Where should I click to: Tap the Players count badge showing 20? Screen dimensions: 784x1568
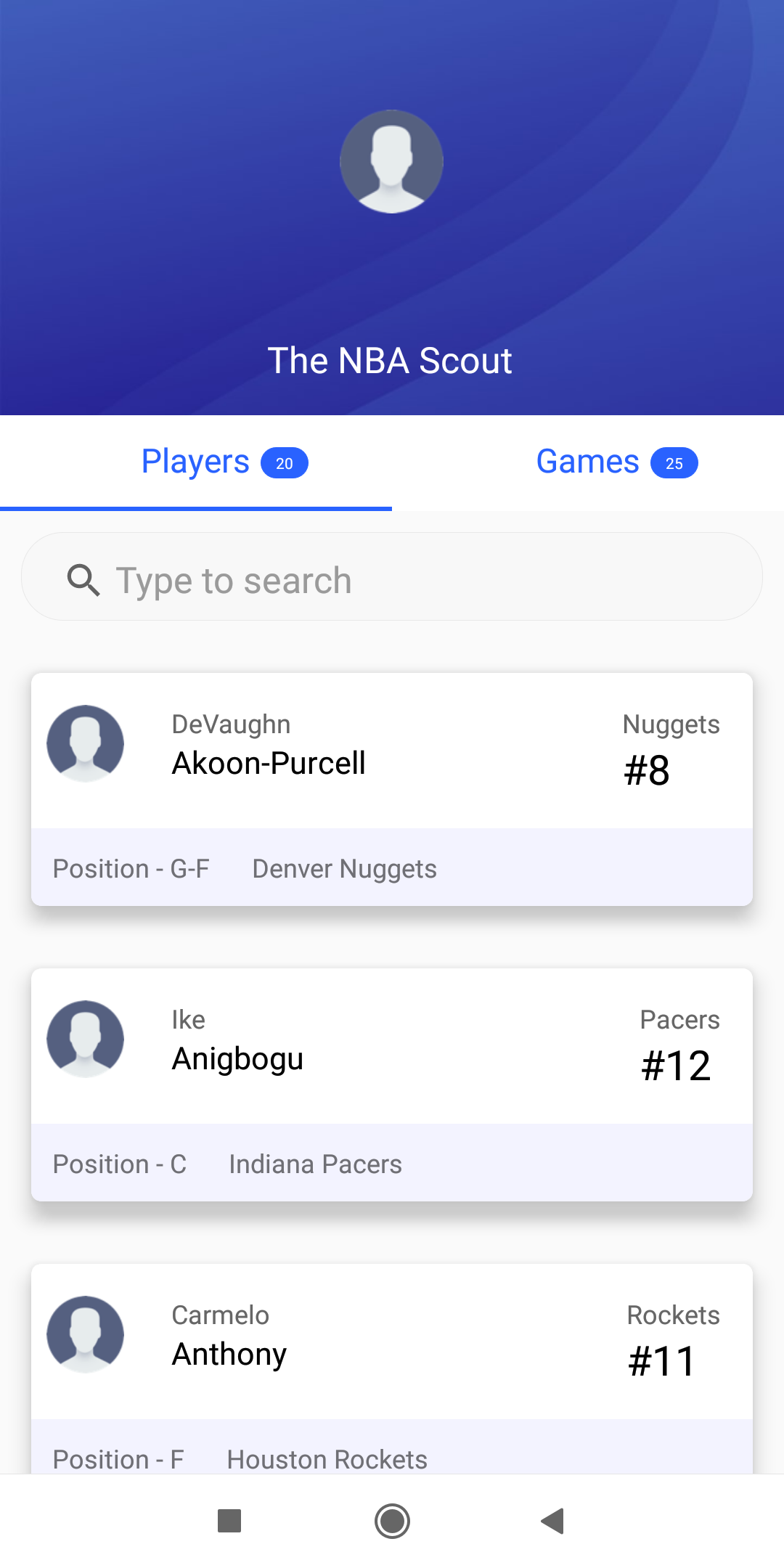point(284,463)
